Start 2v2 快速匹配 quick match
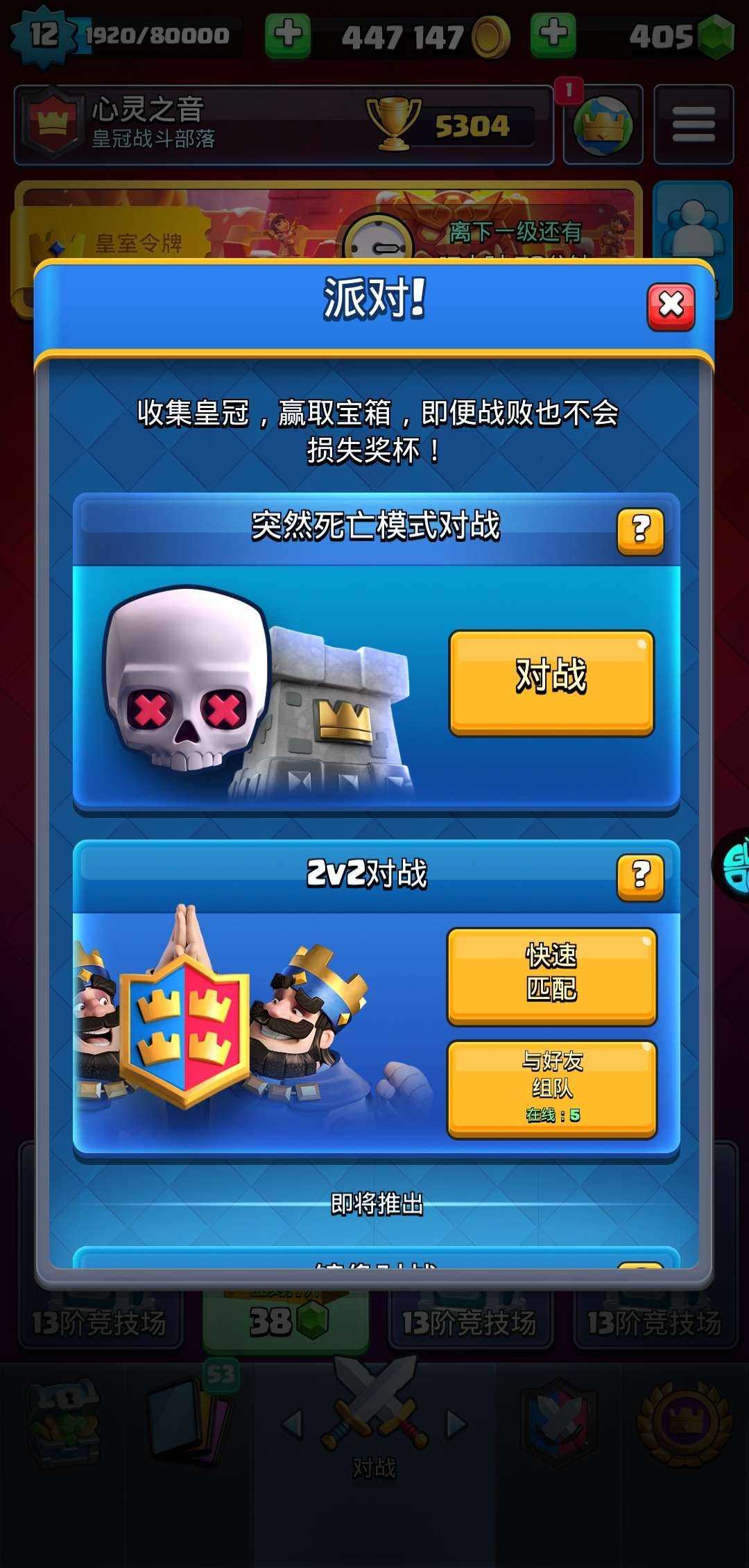Image resolution: width=749 pixels, height=1568 pixels. click(x=551, y=975)
